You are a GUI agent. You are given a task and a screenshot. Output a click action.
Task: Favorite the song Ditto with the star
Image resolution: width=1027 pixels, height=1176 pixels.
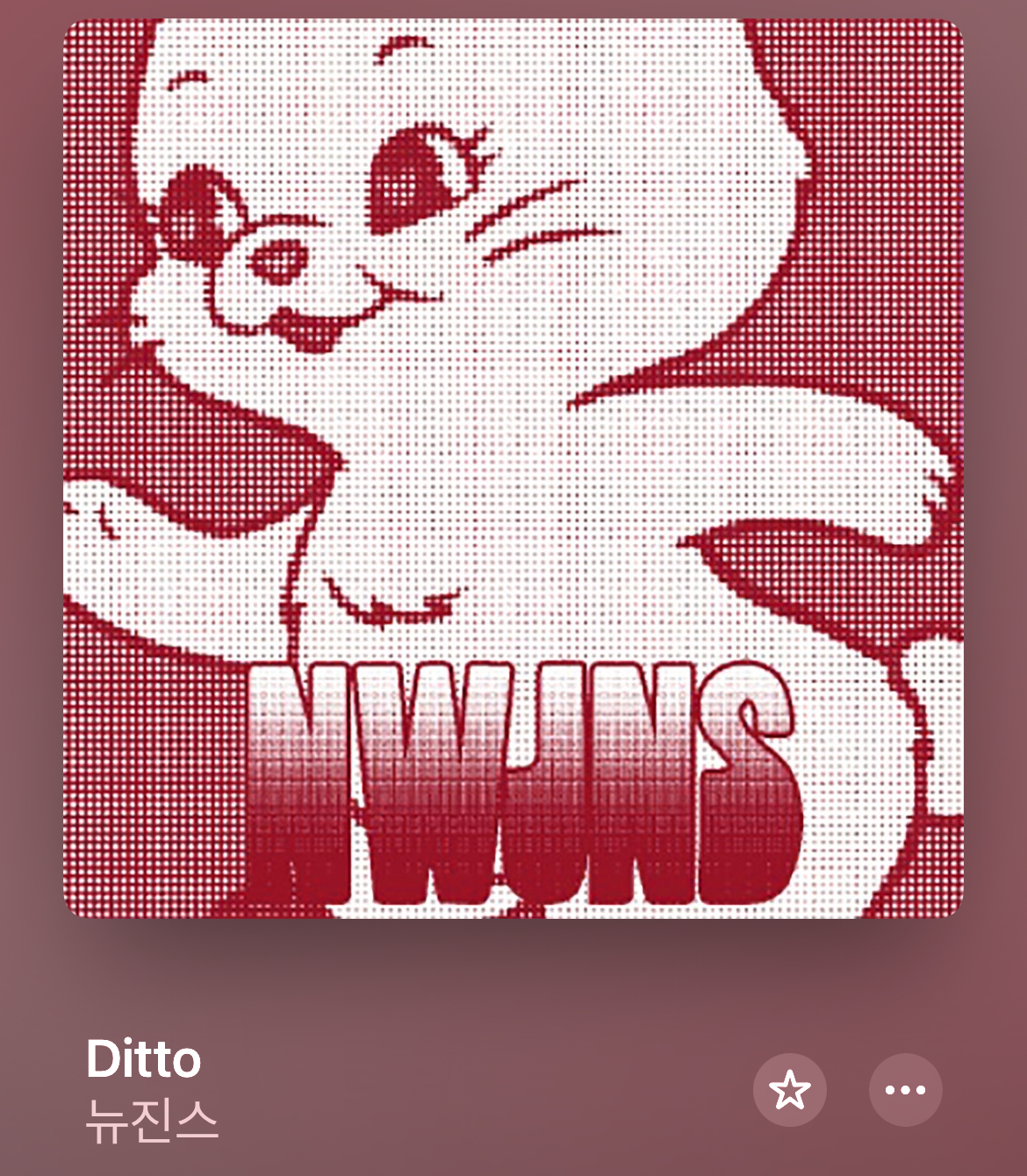[789, 1090]
